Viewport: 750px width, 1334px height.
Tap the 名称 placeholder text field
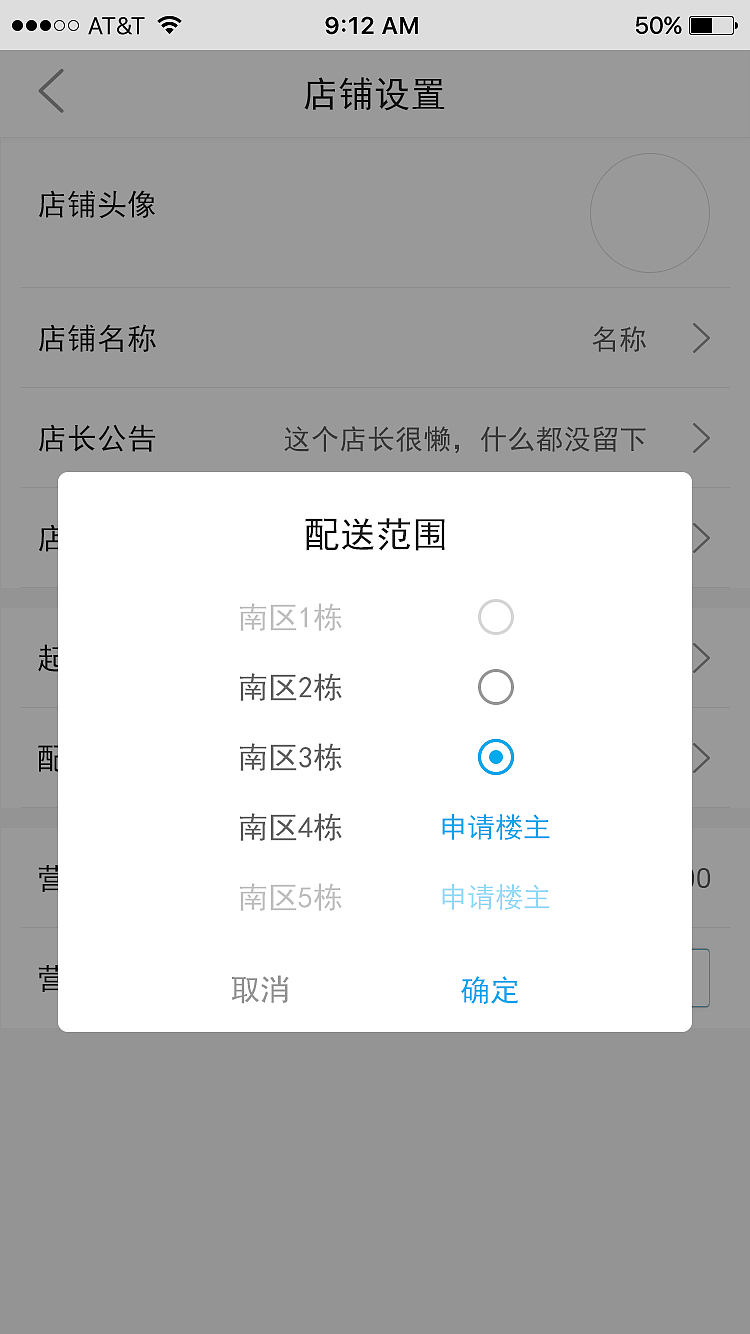(619, 339)
